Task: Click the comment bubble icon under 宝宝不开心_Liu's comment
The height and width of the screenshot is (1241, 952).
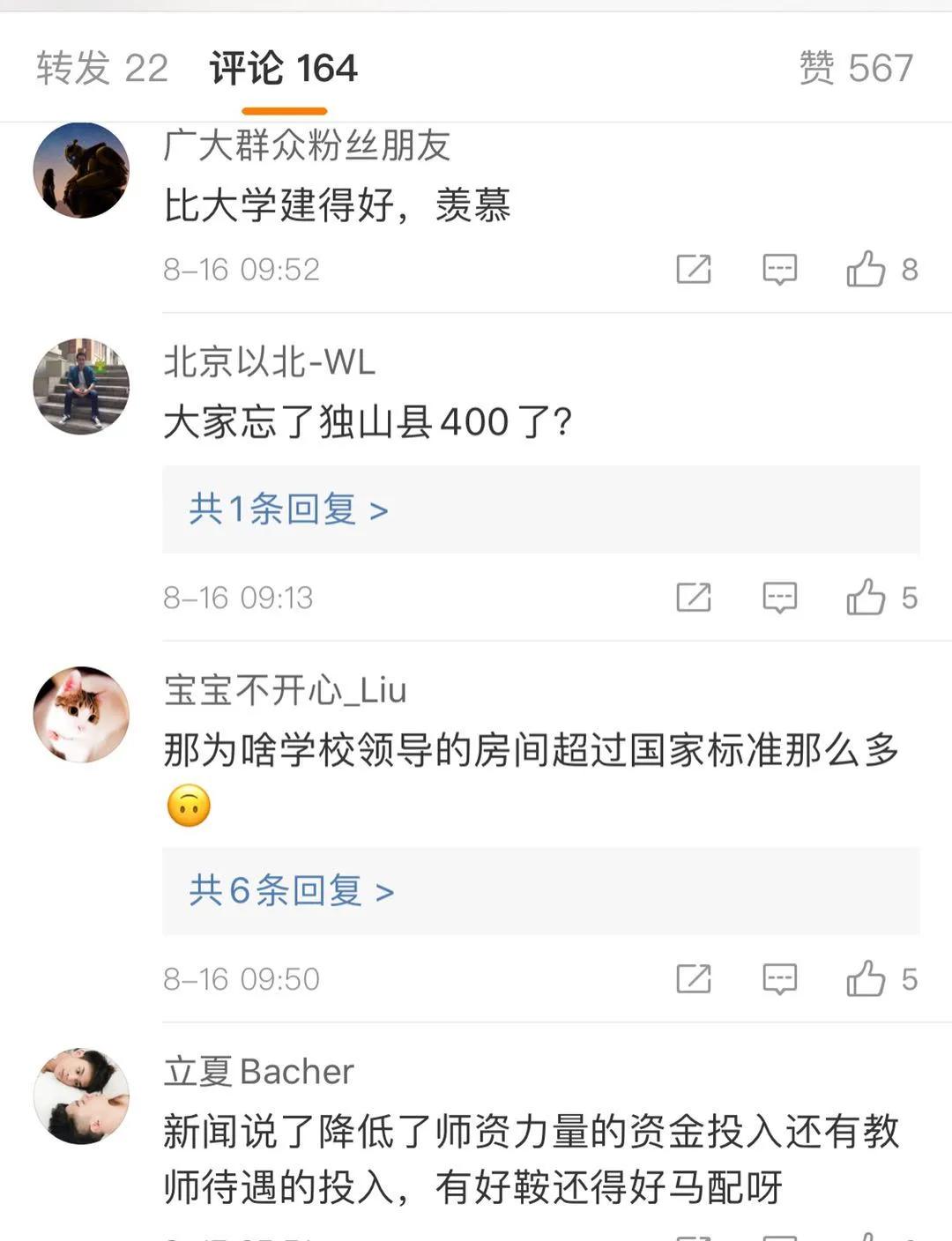Action: (x=779, y=978)
